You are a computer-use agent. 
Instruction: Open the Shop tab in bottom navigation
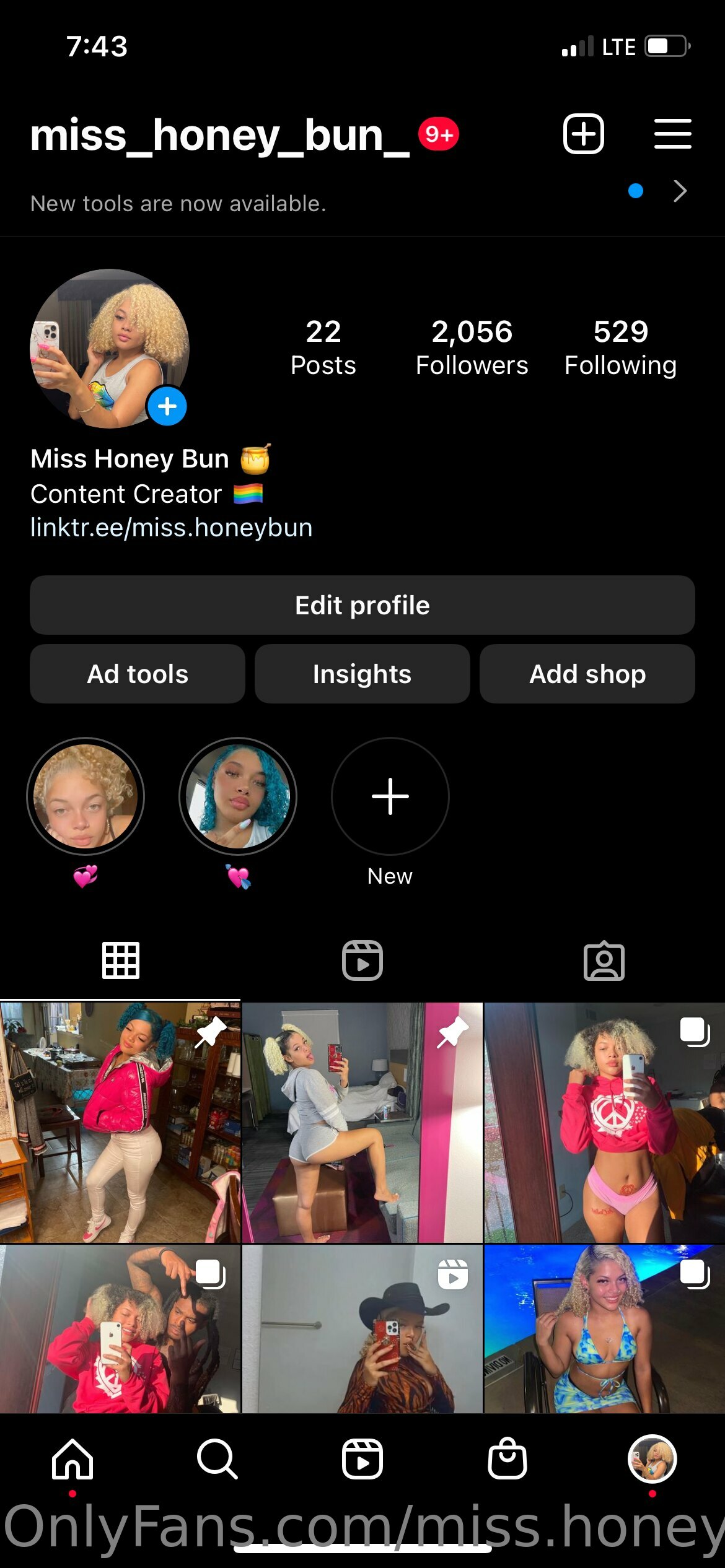(x=507, y=1459)
